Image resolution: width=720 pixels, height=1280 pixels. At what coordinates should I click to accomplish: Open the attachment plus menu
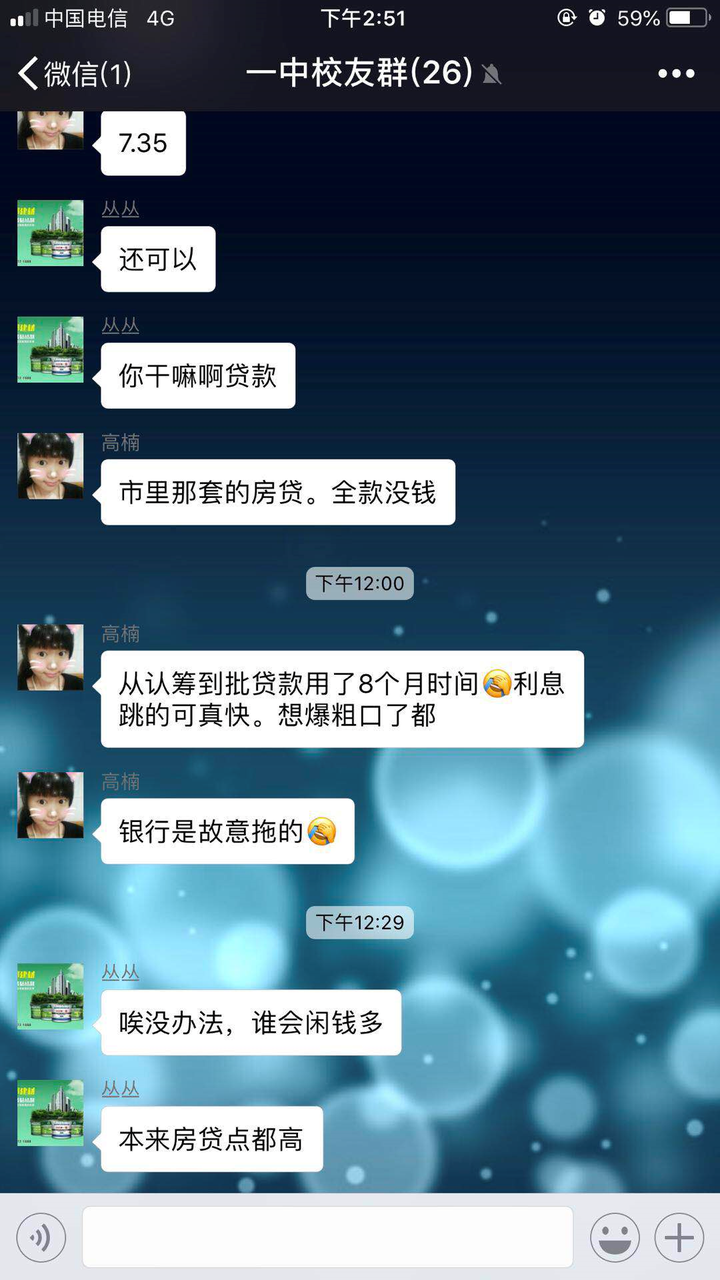[679, 1236]
